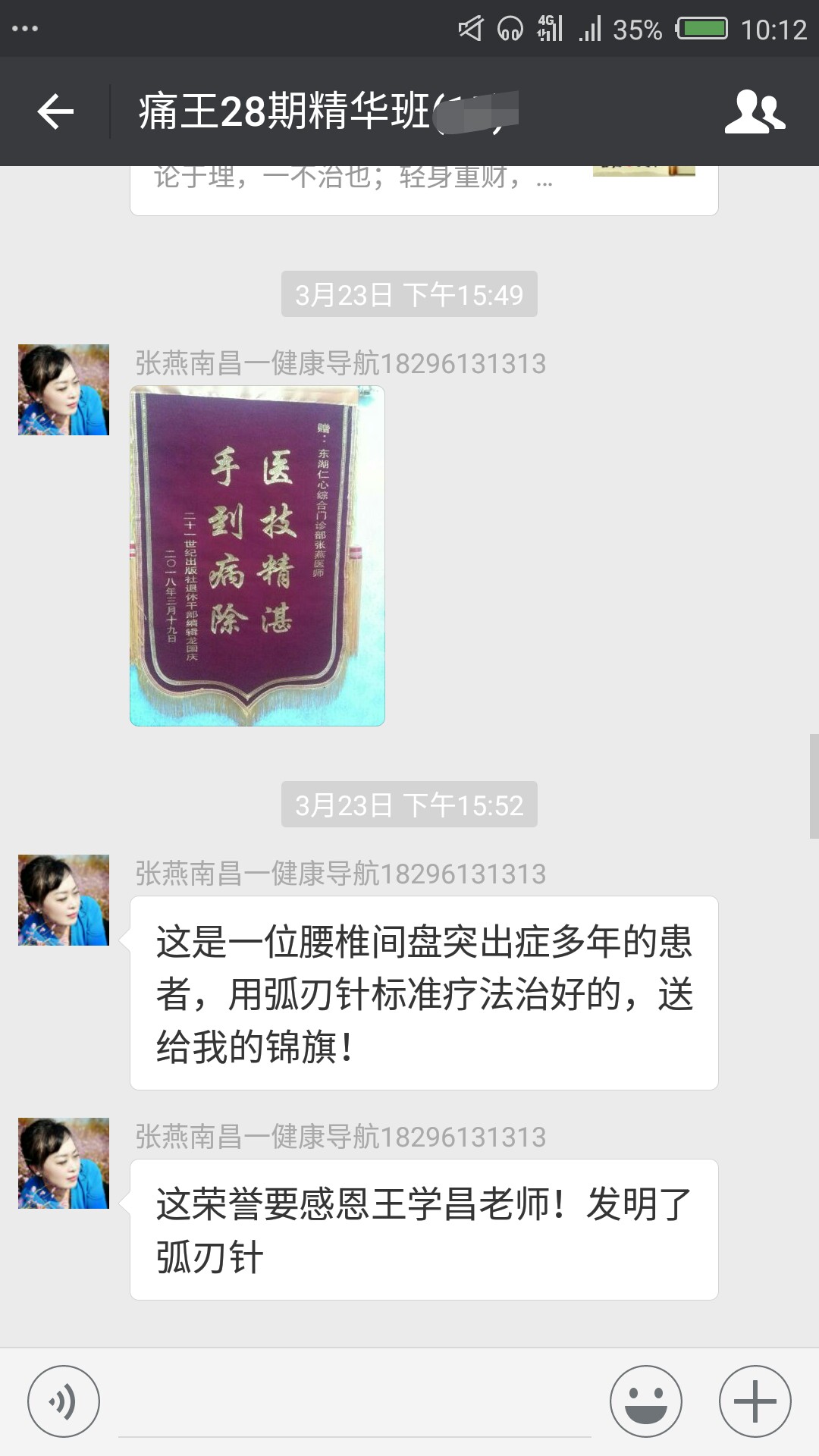819x1456 pixels.
Task: Go back from the group chat
Action: coord(55,112)
